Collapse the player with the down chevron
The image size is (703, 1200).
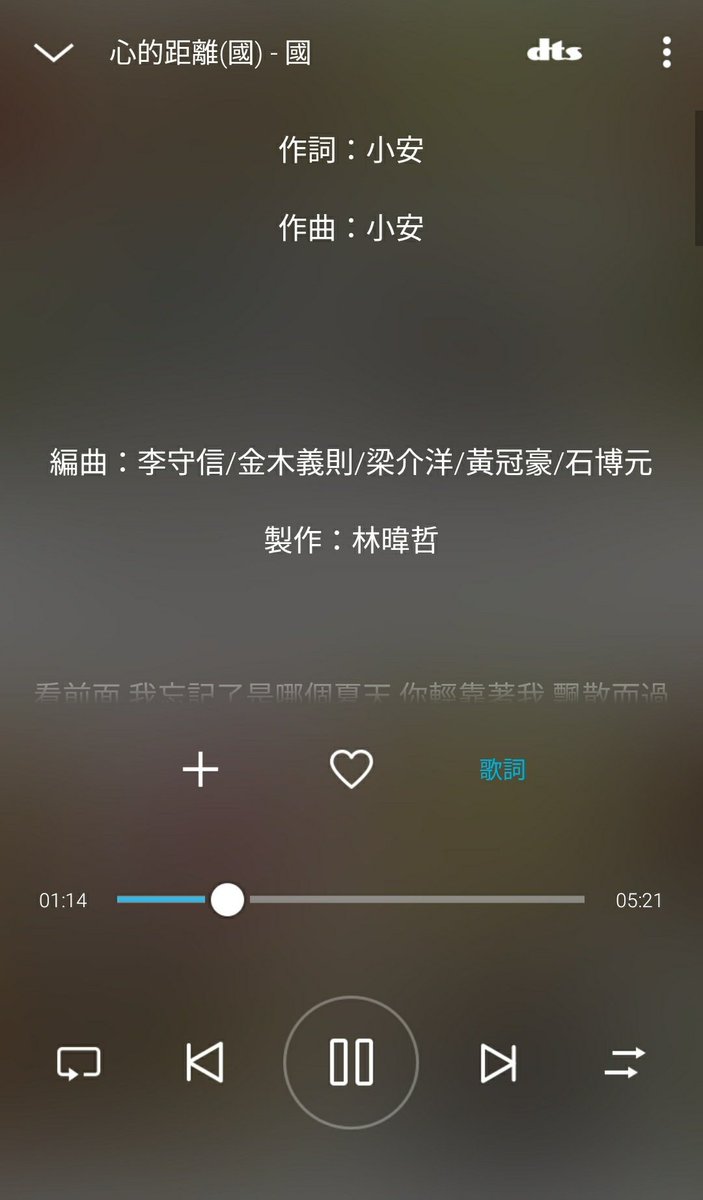point(53,53)
